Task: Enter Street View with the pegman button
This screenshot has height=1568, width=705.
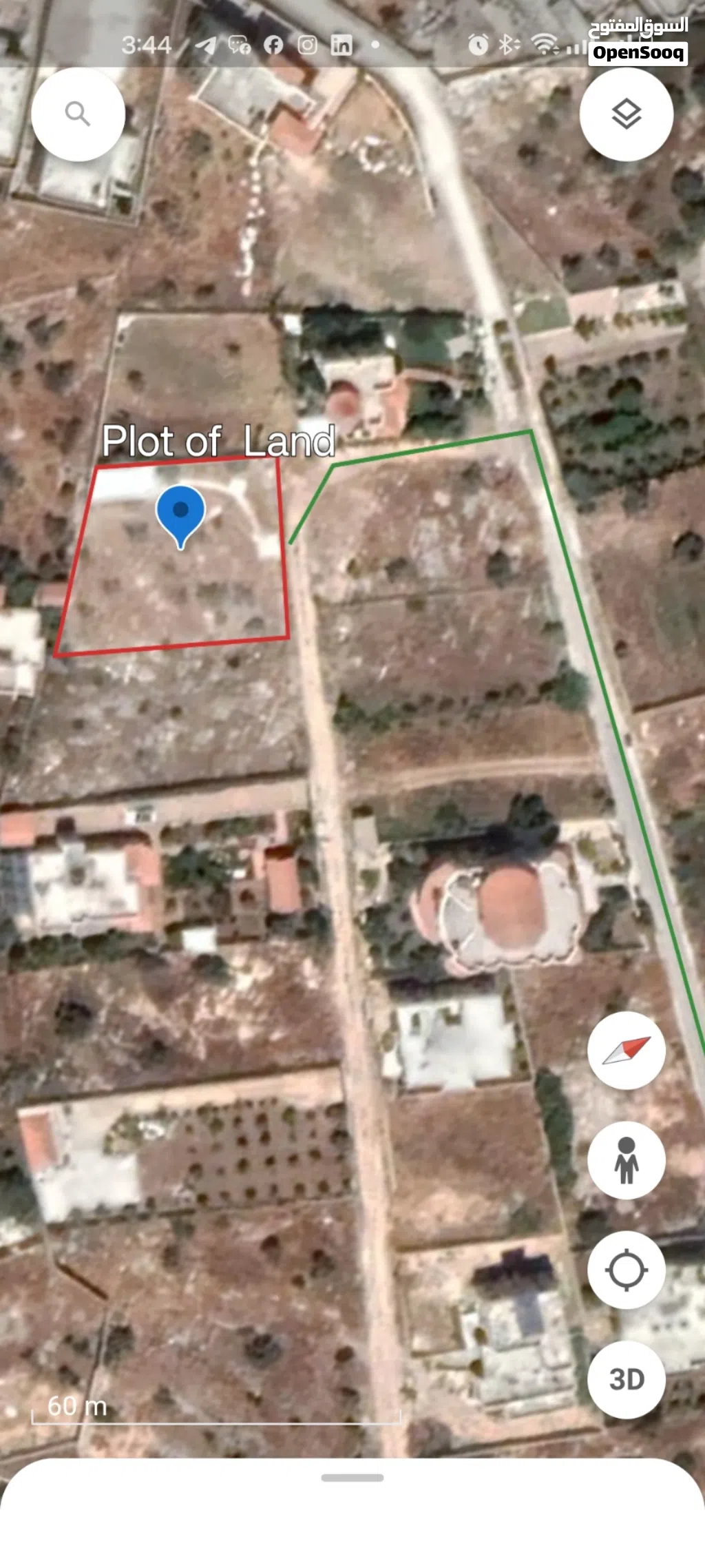Action: 627,1161
